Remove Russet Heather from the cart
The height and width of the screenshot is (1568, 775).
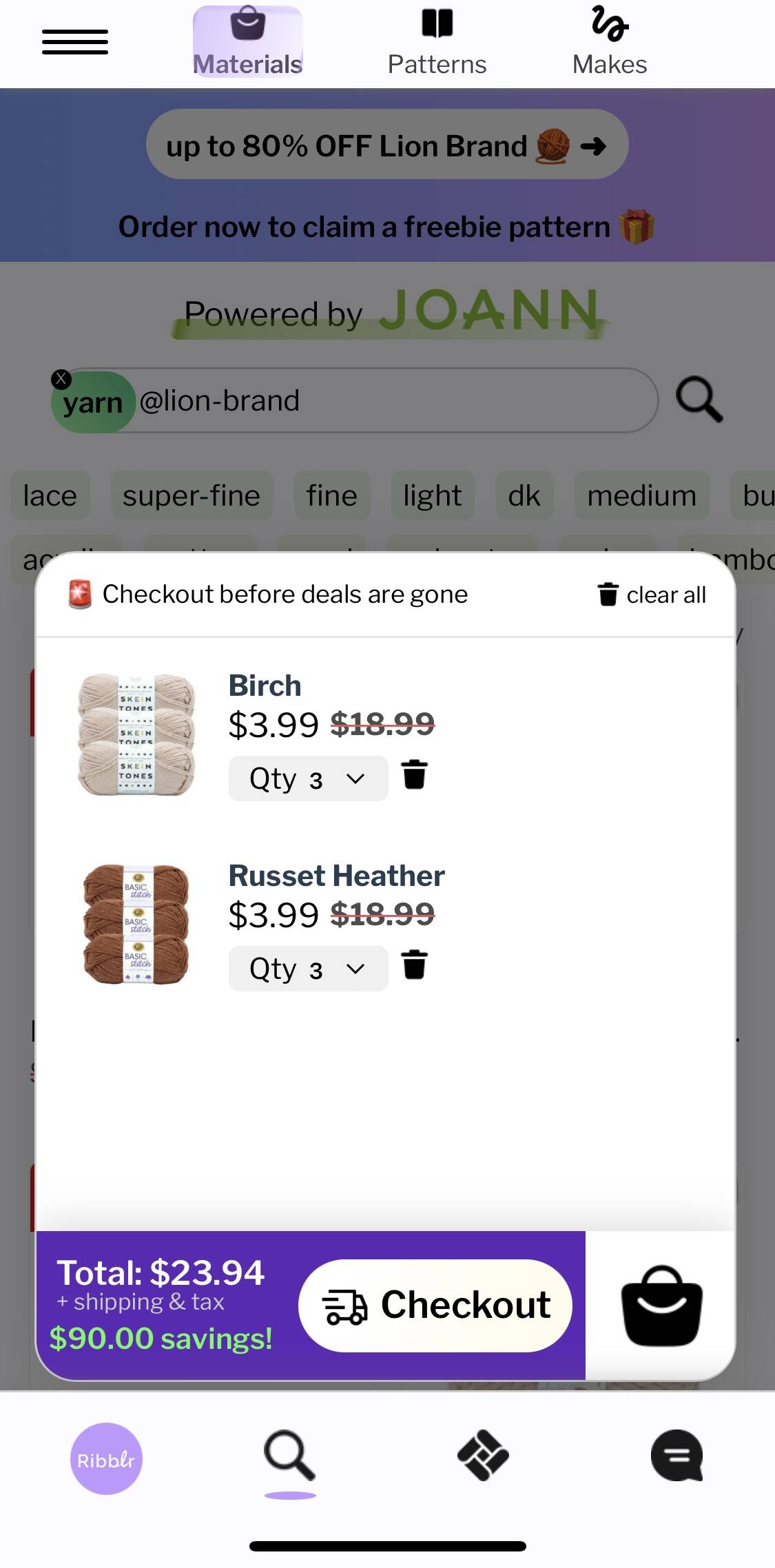click(414, 964)
